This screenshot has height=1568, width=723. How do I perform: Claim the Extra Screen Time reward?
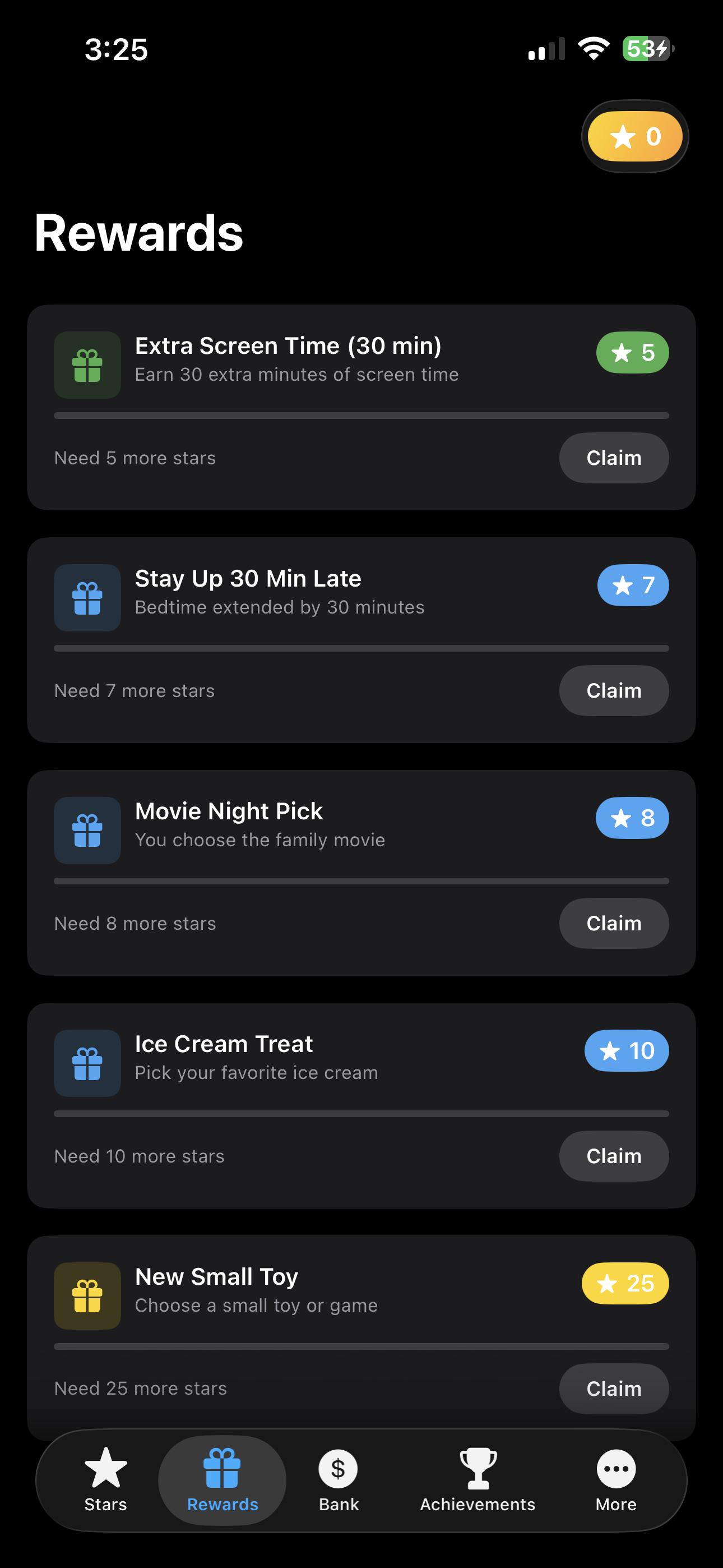coord(614,458)
